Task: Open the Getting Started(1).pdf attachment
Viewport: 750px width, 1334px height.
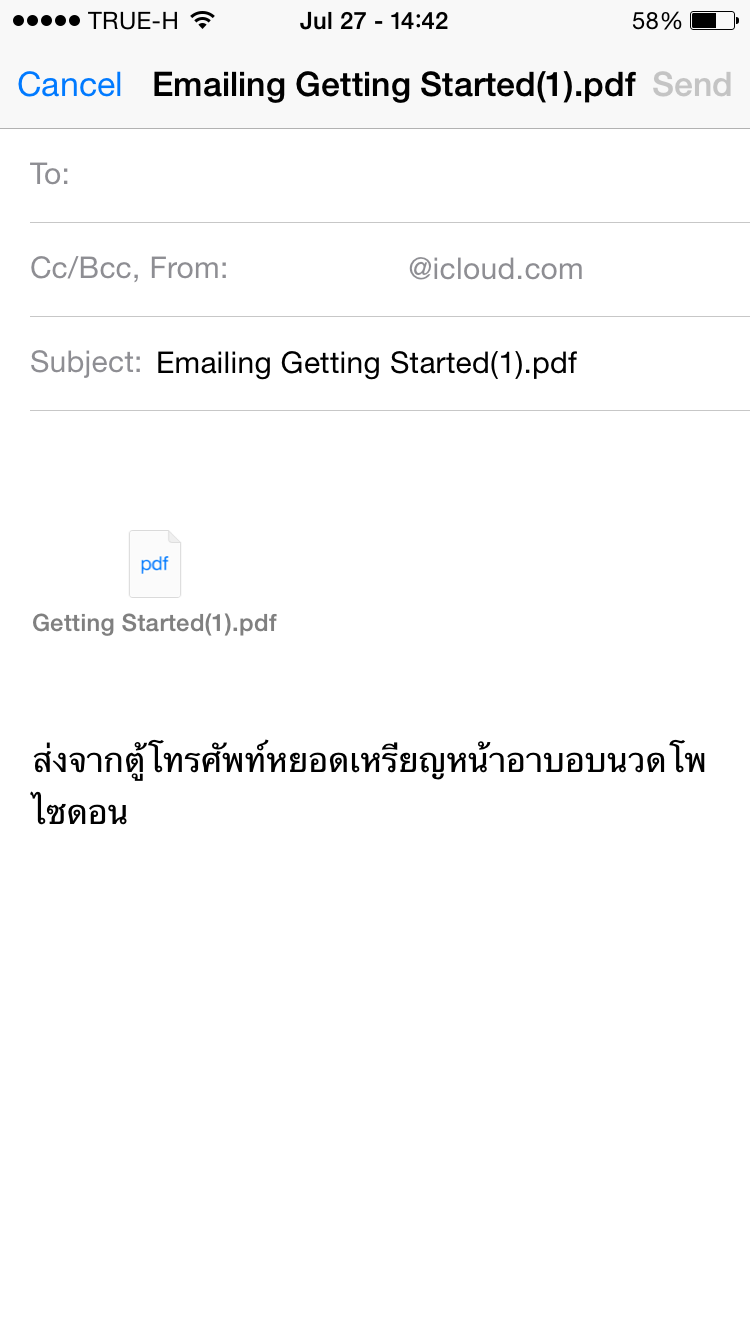Action: click(155, 566)
